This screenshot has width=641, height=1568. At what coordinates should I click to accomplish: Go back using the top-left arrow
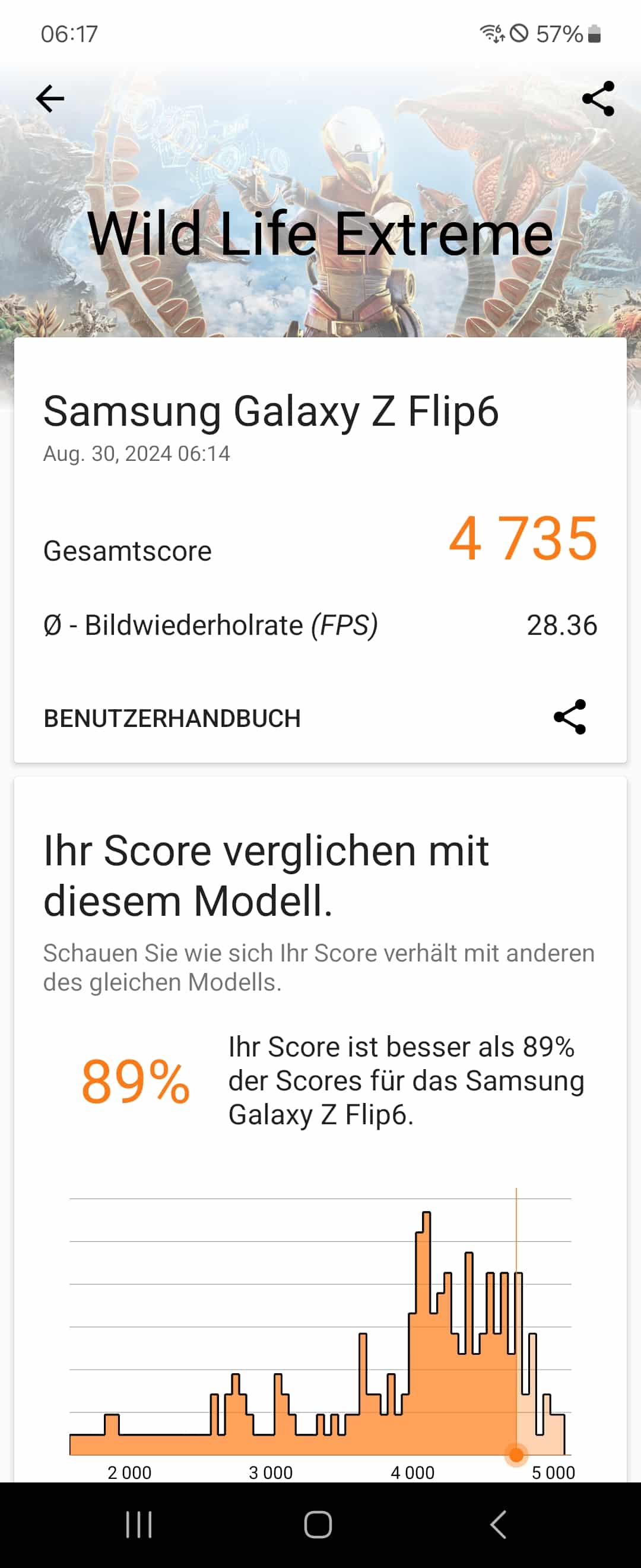click(x=50, y=99)
